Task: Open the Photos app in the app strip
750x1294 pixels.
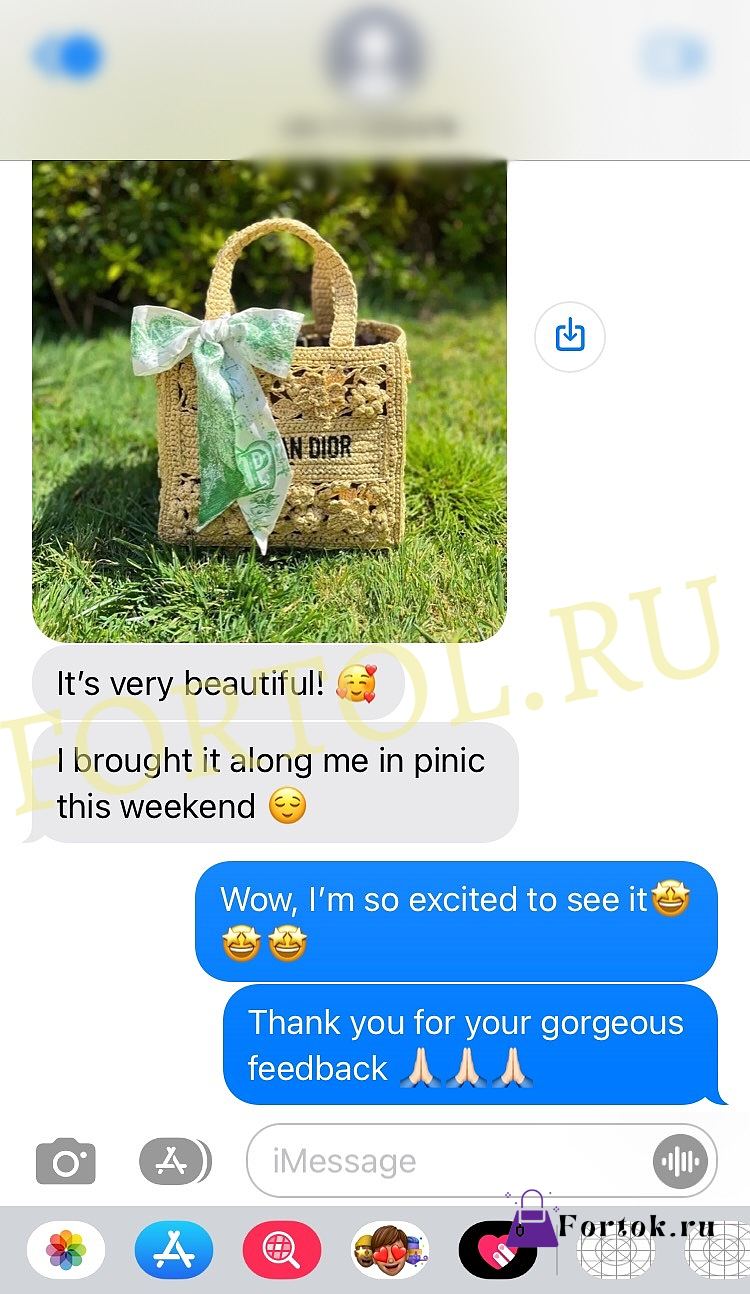Action: 66,1250
